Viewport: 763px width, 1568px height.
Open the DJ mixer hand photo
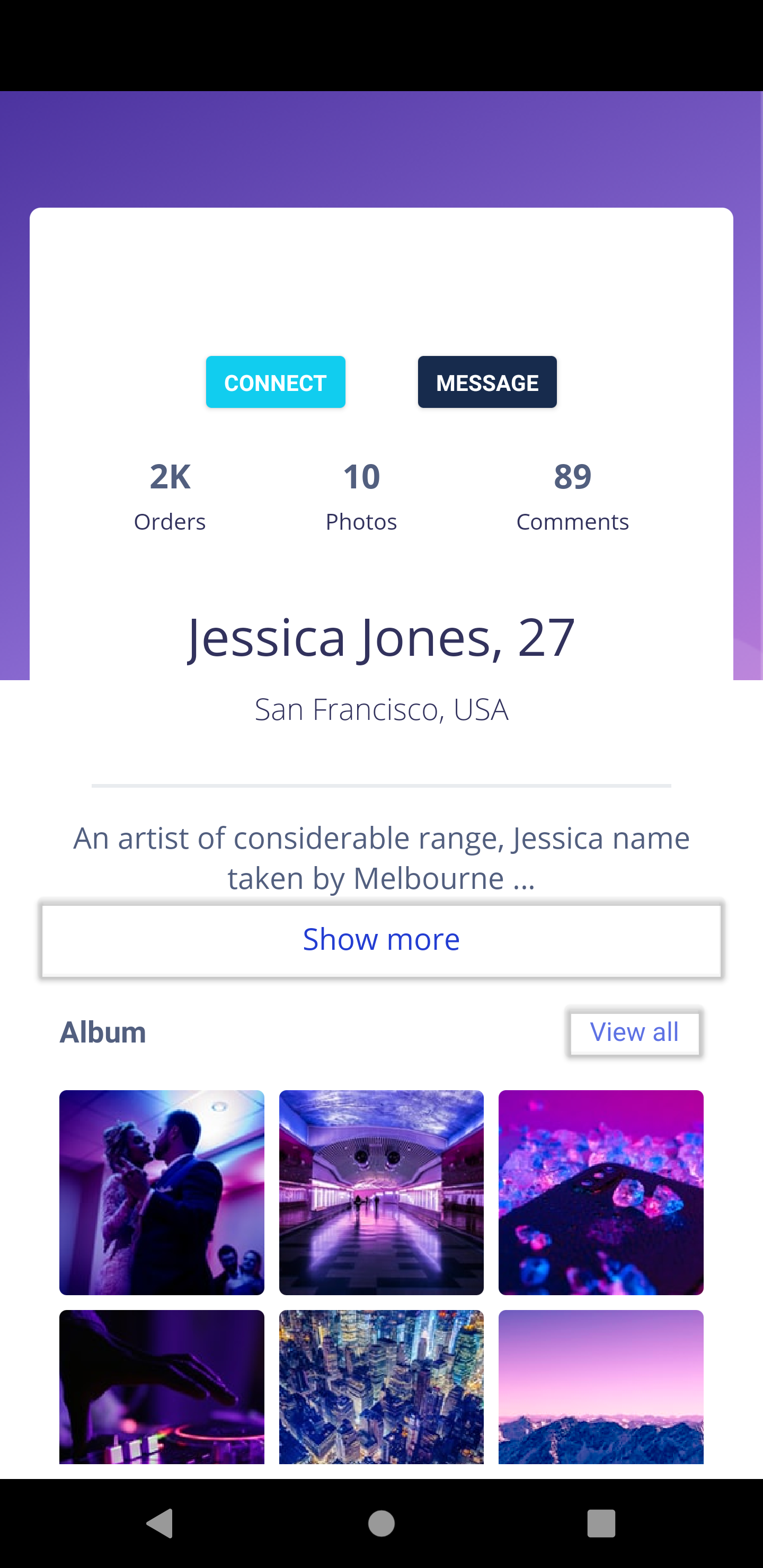(x=162, y=1387)
